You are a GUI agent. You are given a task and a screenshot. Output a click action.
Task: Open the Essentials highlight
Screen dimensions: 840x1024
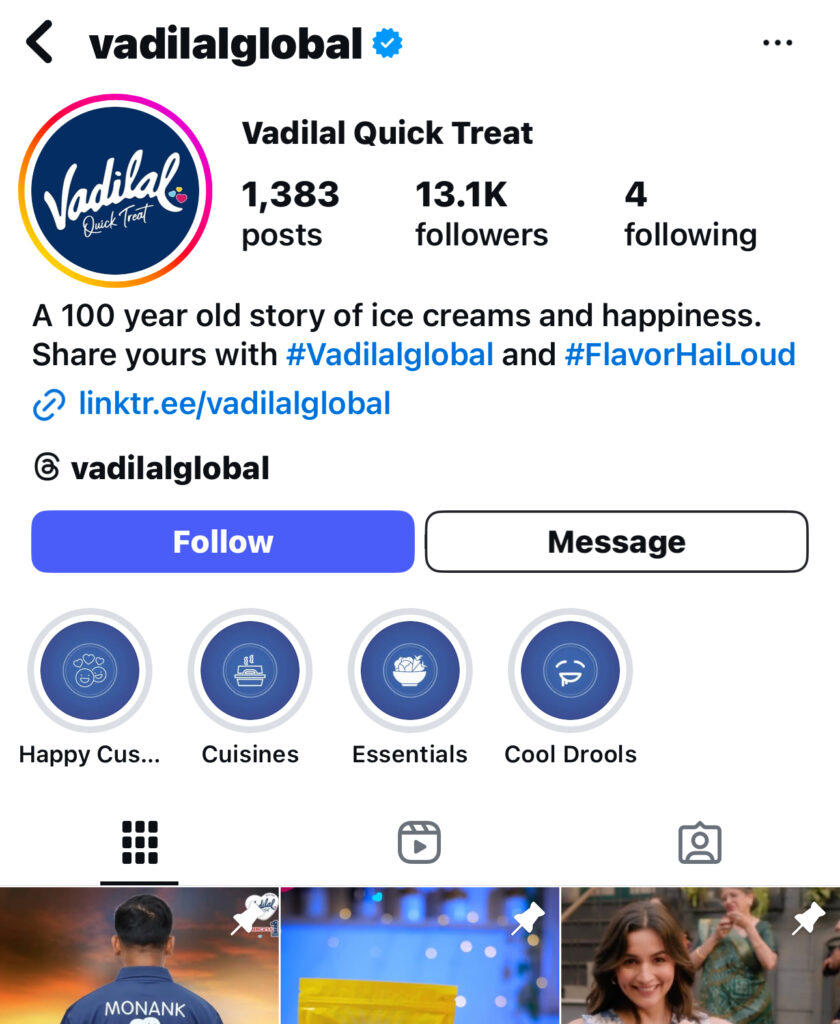coord(410,671)
